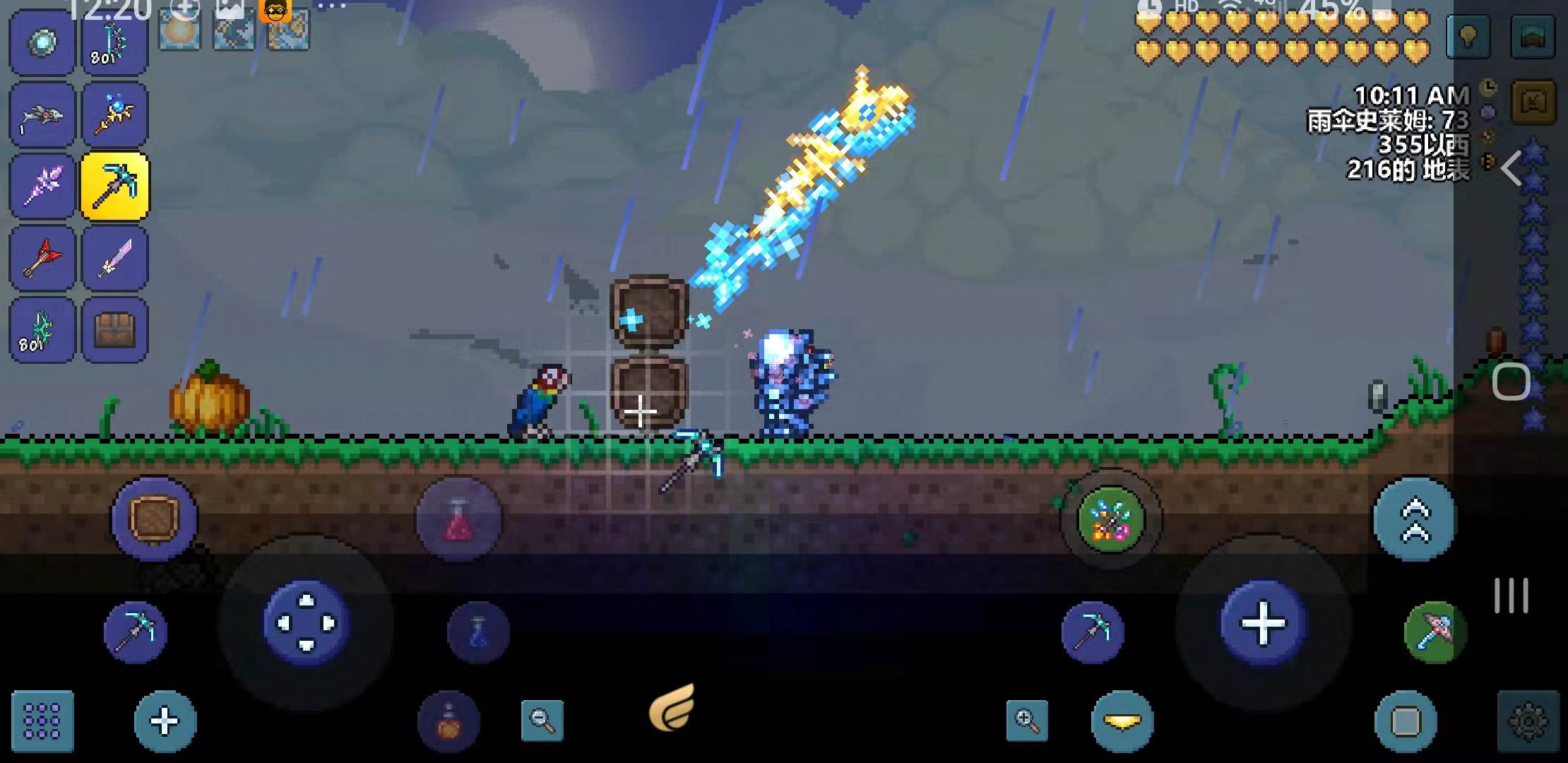
Task: Tap the double-arrow jump button
Action: pos(1415,521)
